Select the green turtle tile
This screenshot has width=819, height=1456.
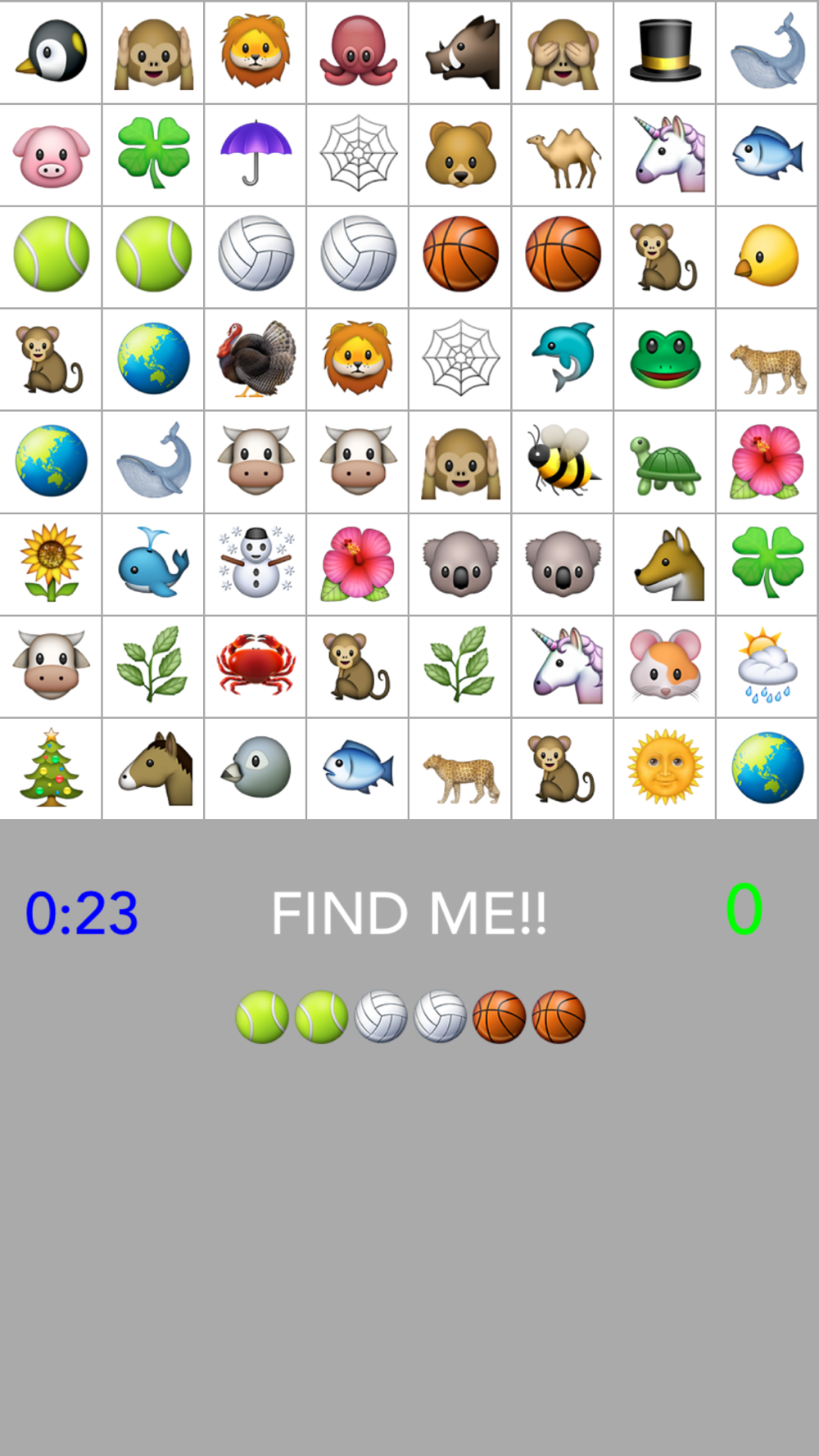[665, 462]
